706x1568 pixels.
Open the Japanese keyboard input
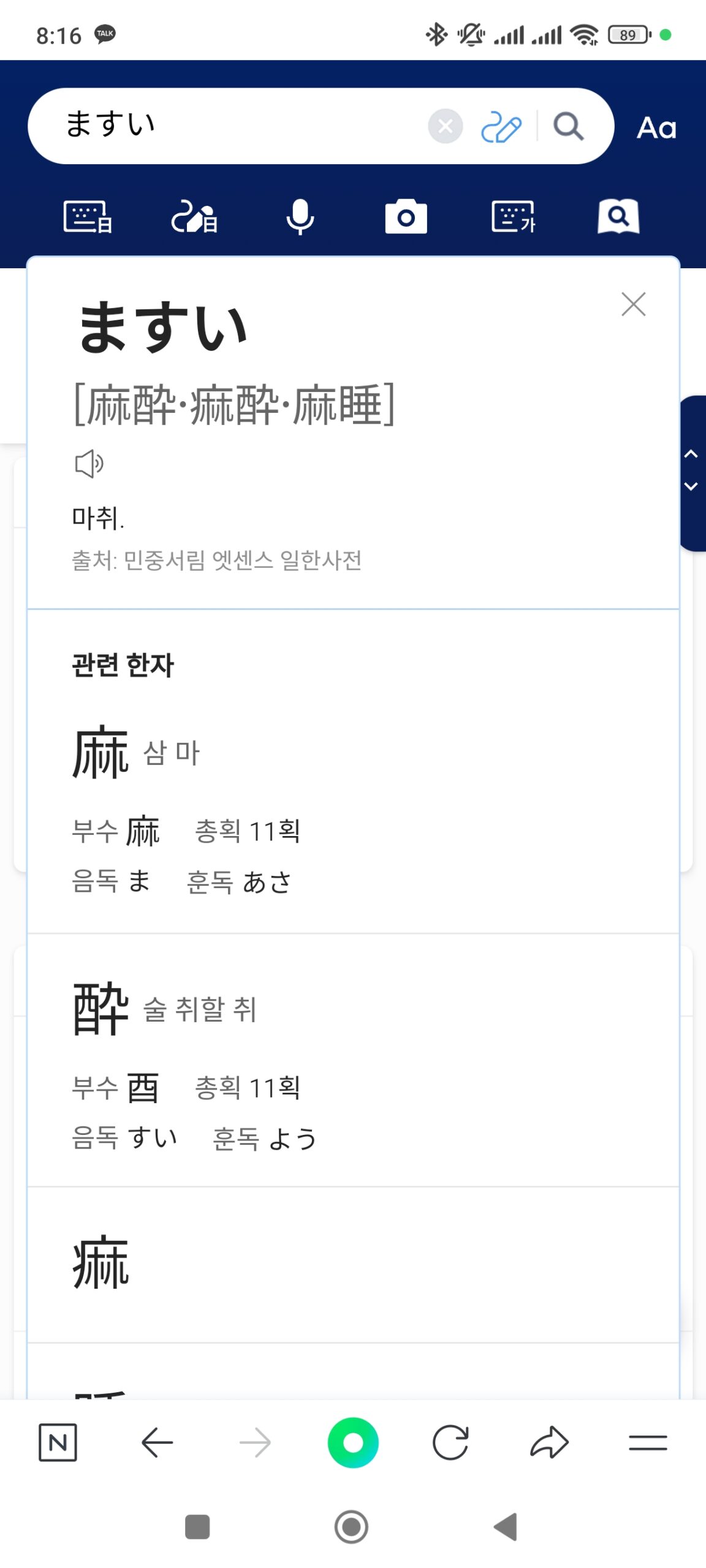[x=88, y=217]
